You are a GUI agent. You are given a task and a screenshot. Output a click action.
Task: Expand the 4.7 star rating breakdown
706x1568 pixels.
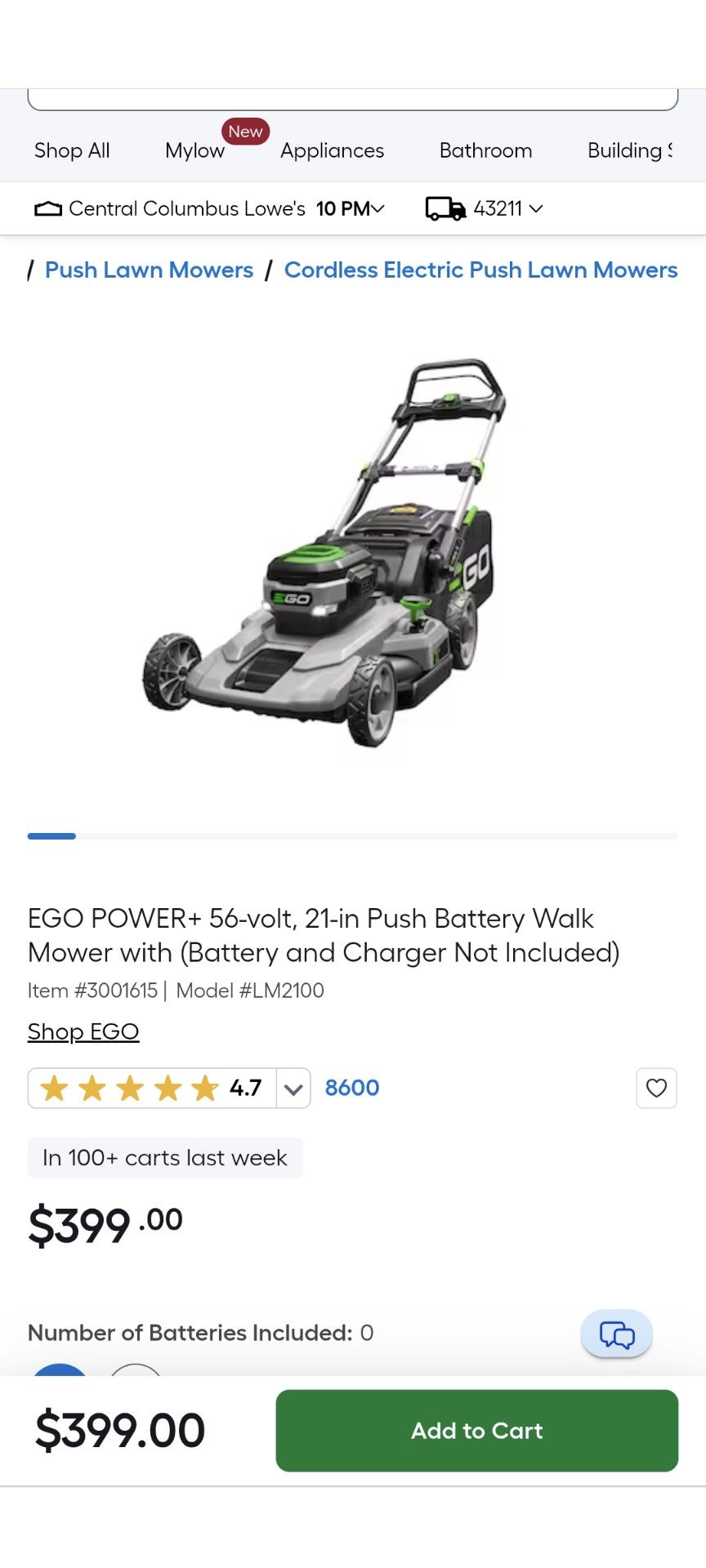pos(293,1089)
